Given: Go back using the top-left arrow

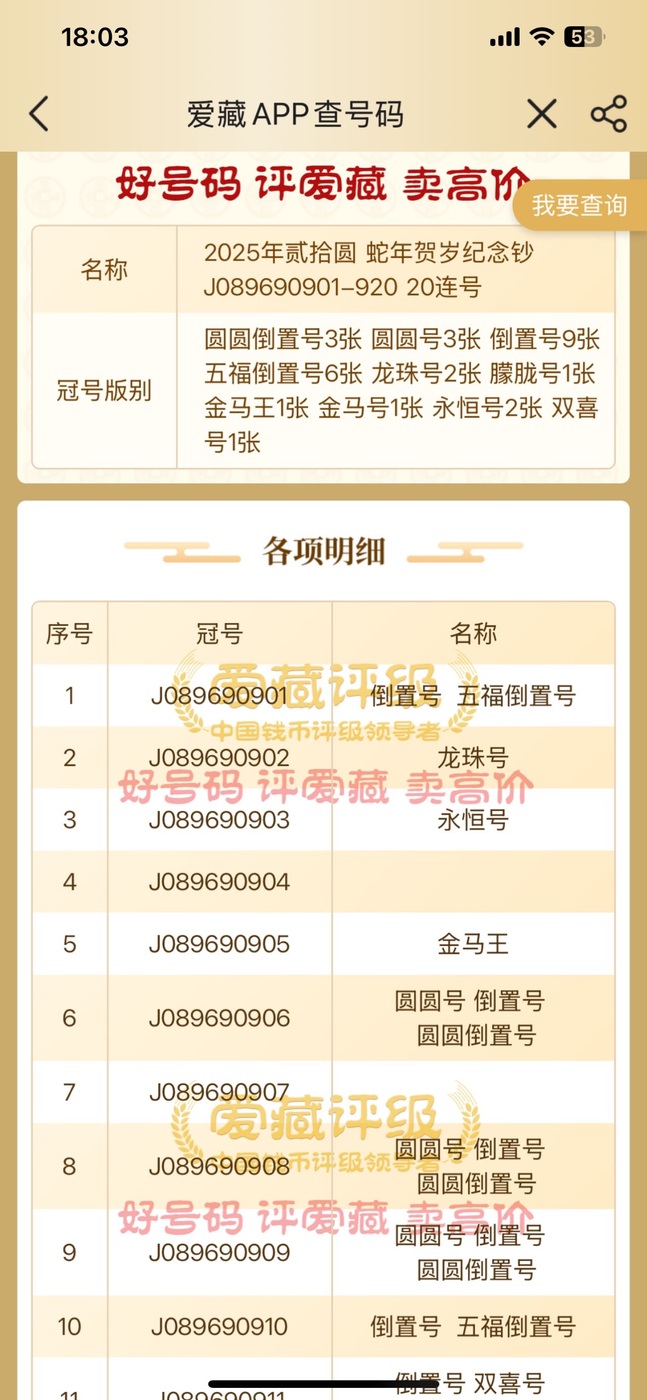Looking at the screenshot, I should (38, 114).
